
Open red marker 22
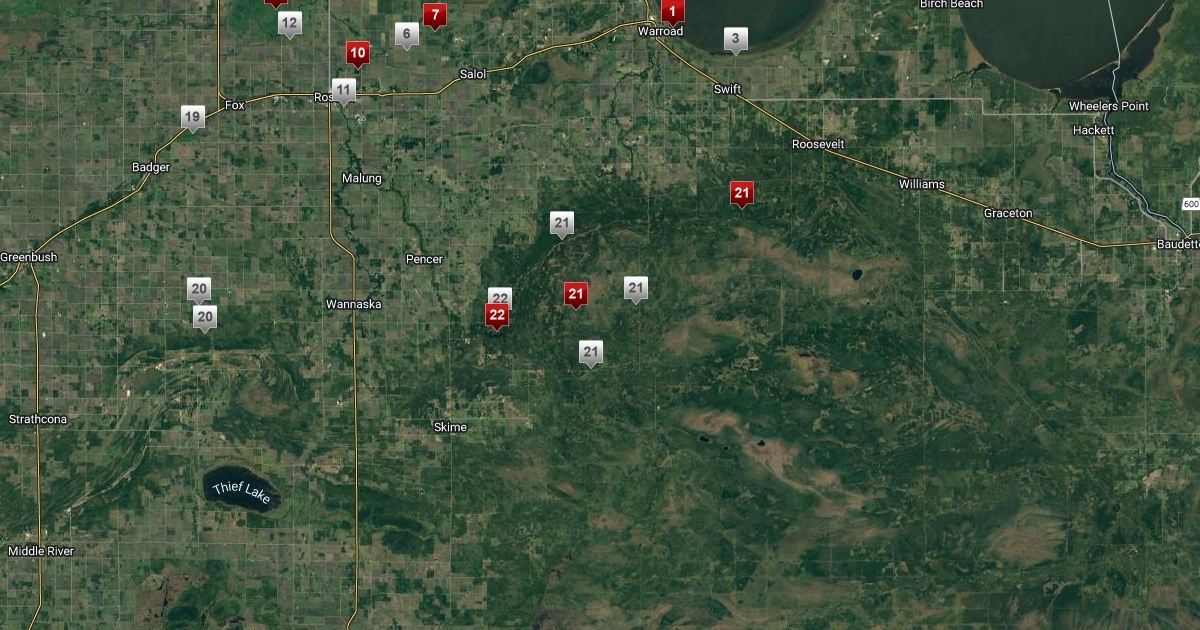(x=496, y=315)
